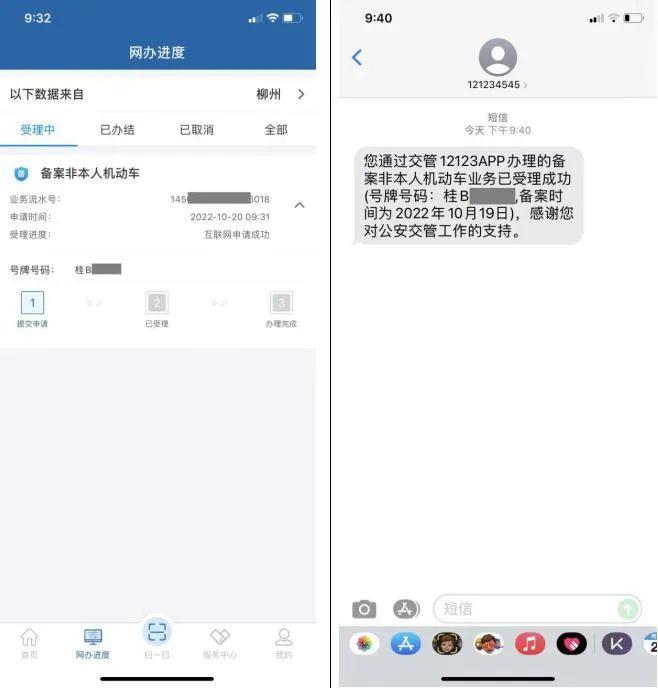Open the App Store apps drawer icon
The height and width of the screenshot is (688, 658).
[x=406, y=609]
